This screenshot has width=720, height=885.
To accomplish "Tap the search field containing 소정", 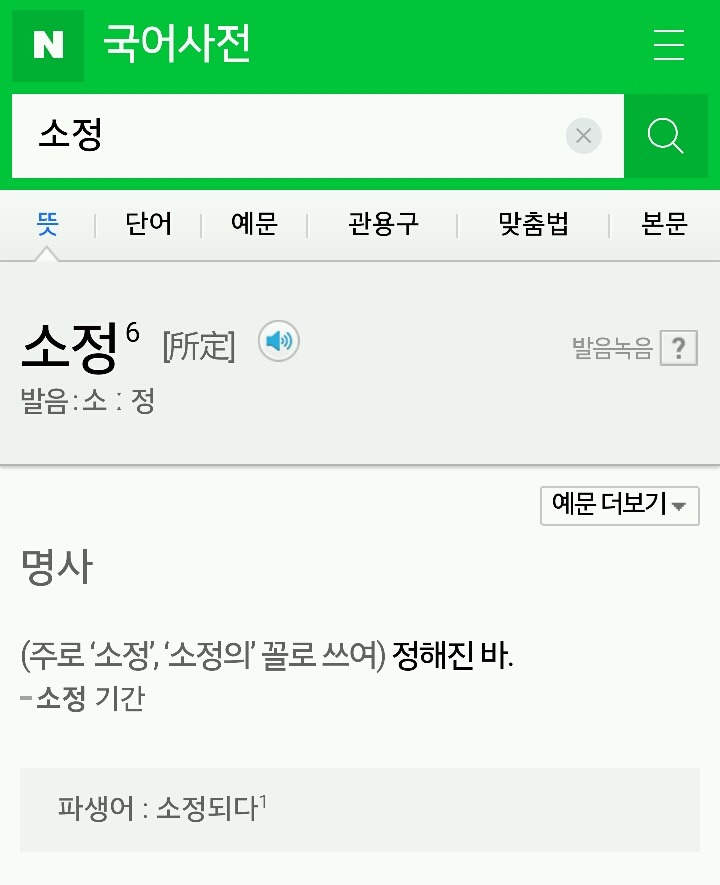I will [290, 136].
